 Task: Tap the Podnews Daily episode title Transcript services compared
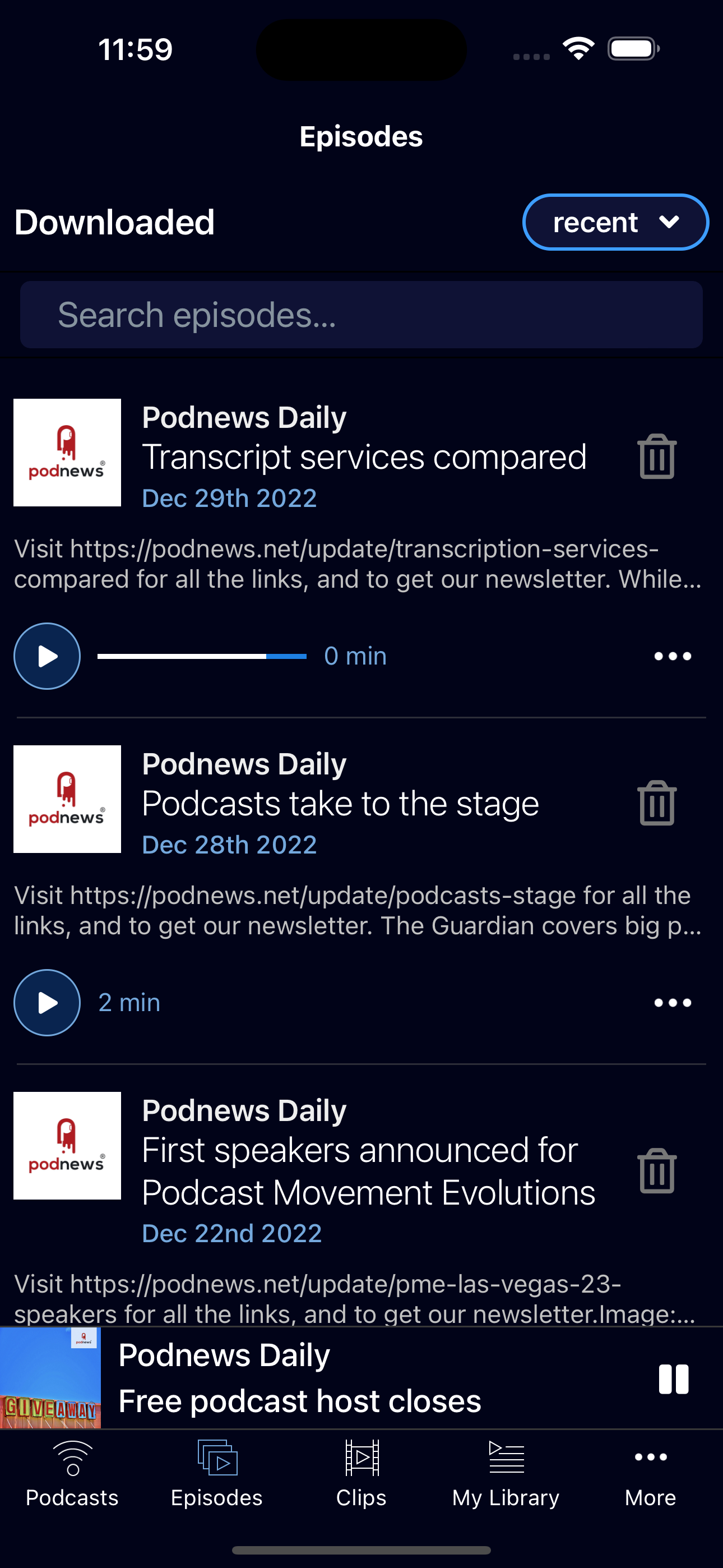pyautogui.click(x=364, y=456)
